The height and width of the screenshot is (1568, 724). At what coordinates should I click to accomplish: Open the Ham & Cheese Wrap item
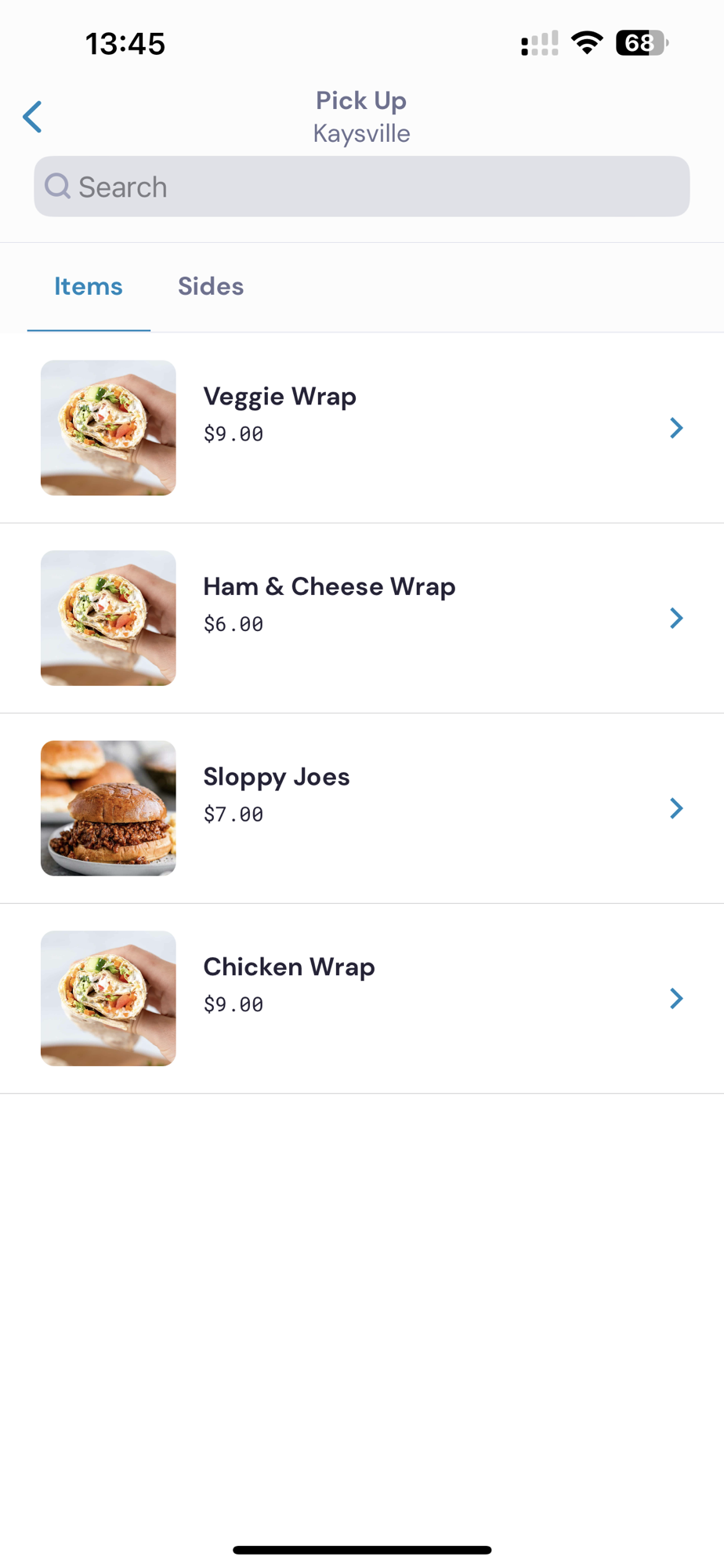pyautogui.click(x=362, y=618)
